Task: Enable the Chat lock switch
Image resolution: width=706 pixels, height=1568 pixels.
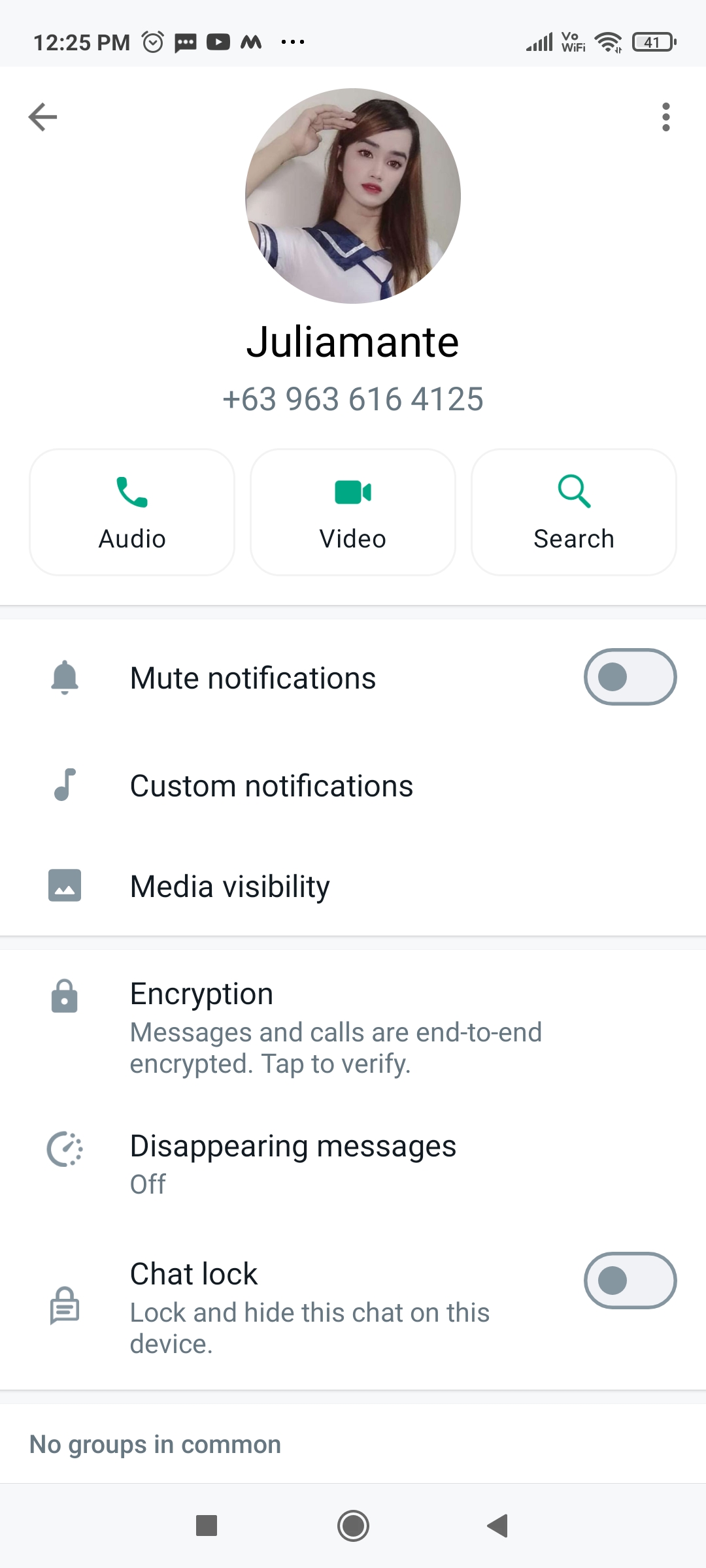Action: point(630,1281)
